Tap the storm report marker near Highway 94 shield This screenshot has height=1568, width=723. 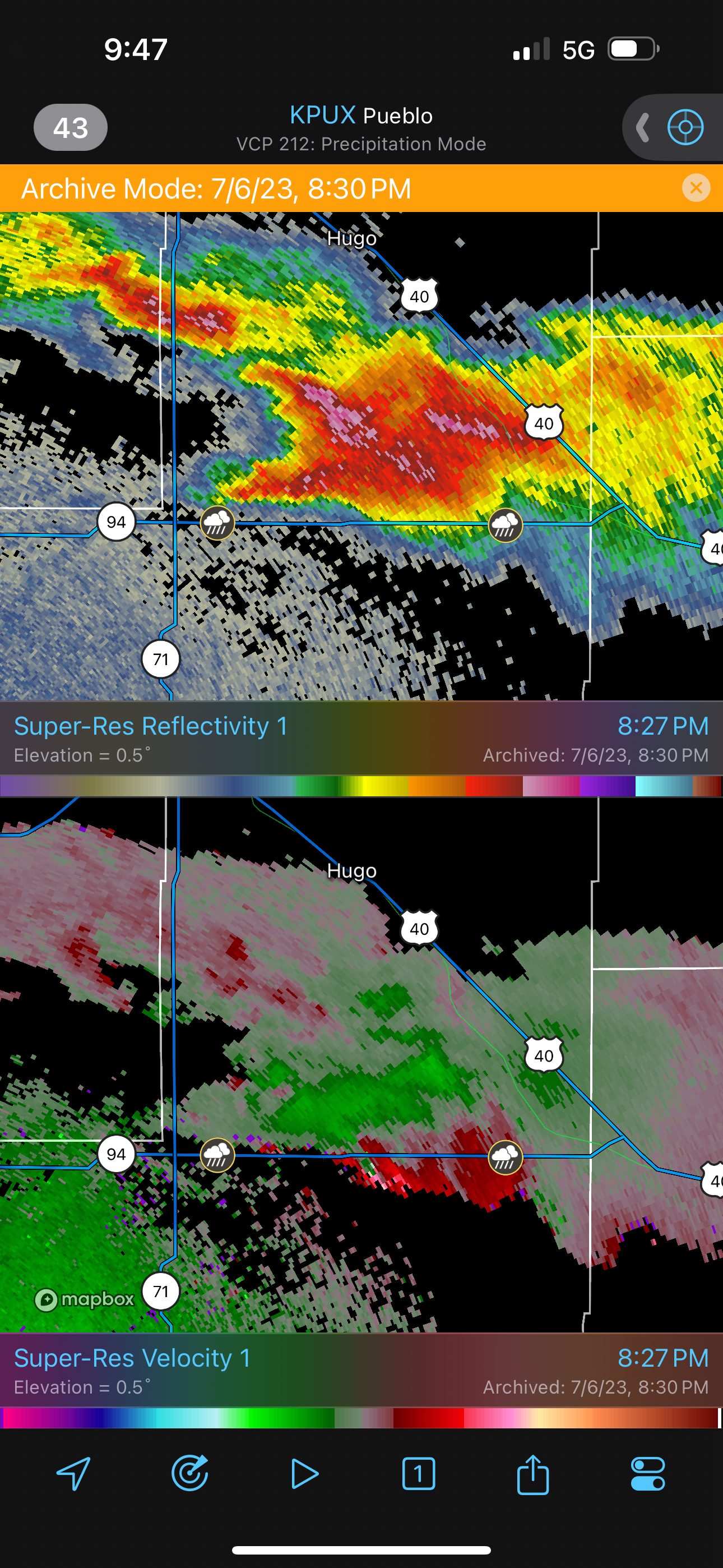tap(217, 522)
